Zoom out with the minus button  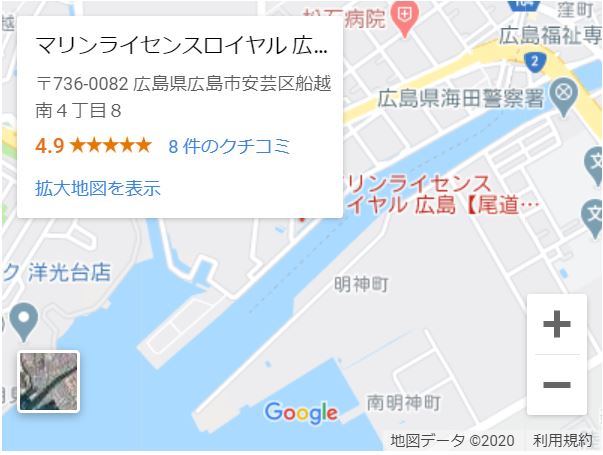[x=556, y=385]
